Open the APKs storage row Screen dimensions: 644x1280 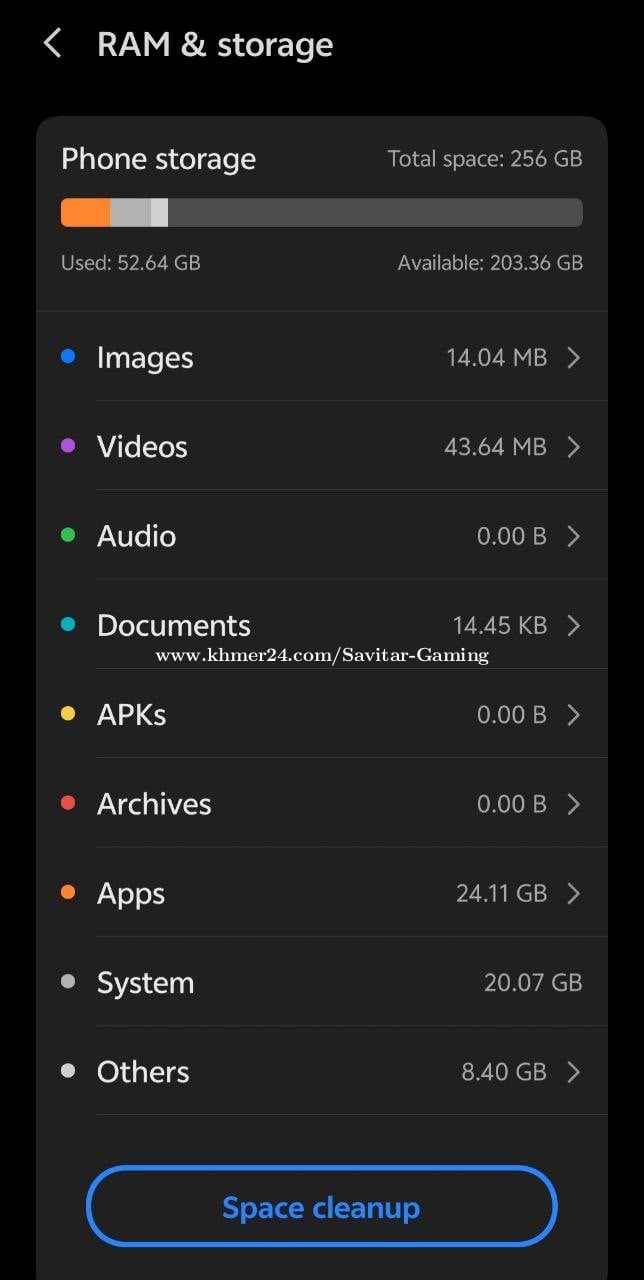(322, 714)
